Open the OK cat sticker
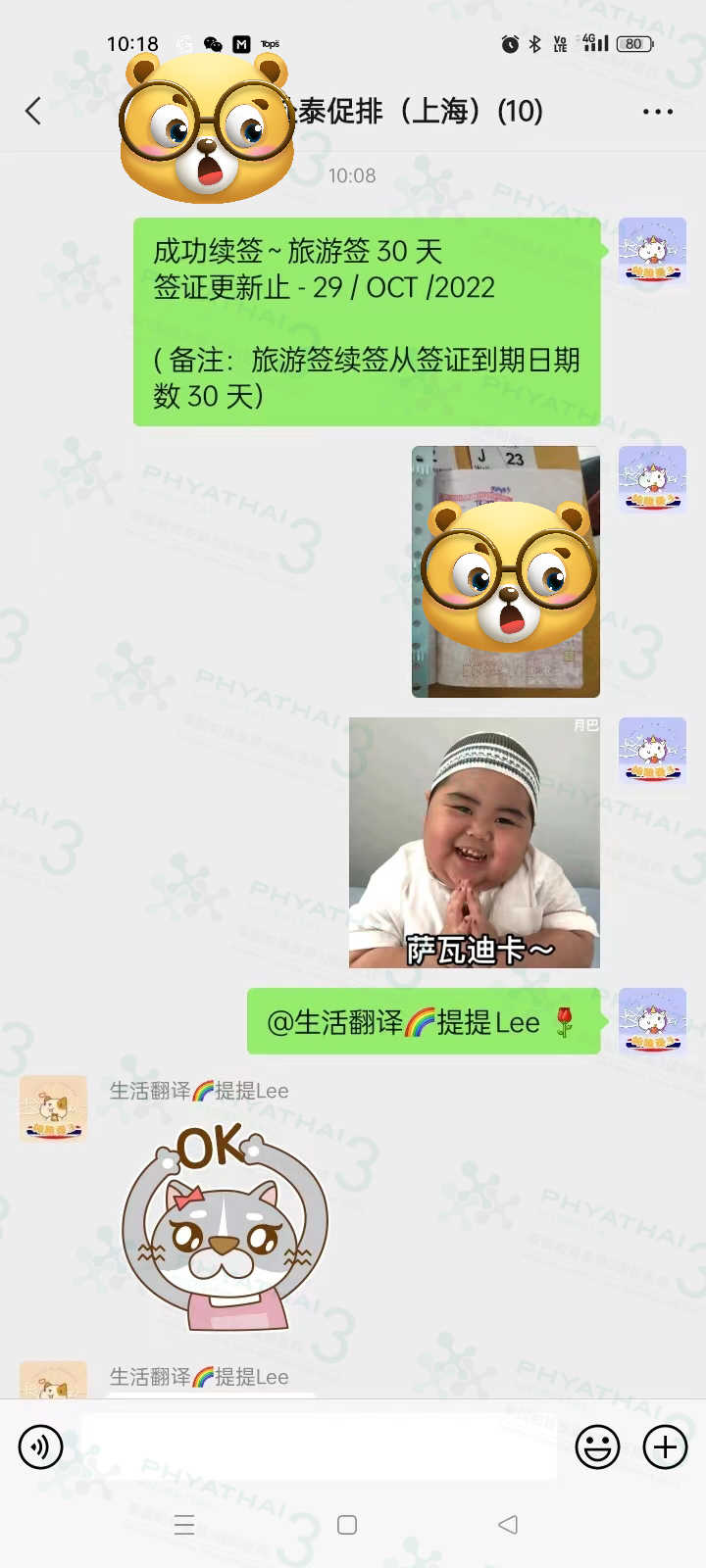 [x=224, y=1227]
